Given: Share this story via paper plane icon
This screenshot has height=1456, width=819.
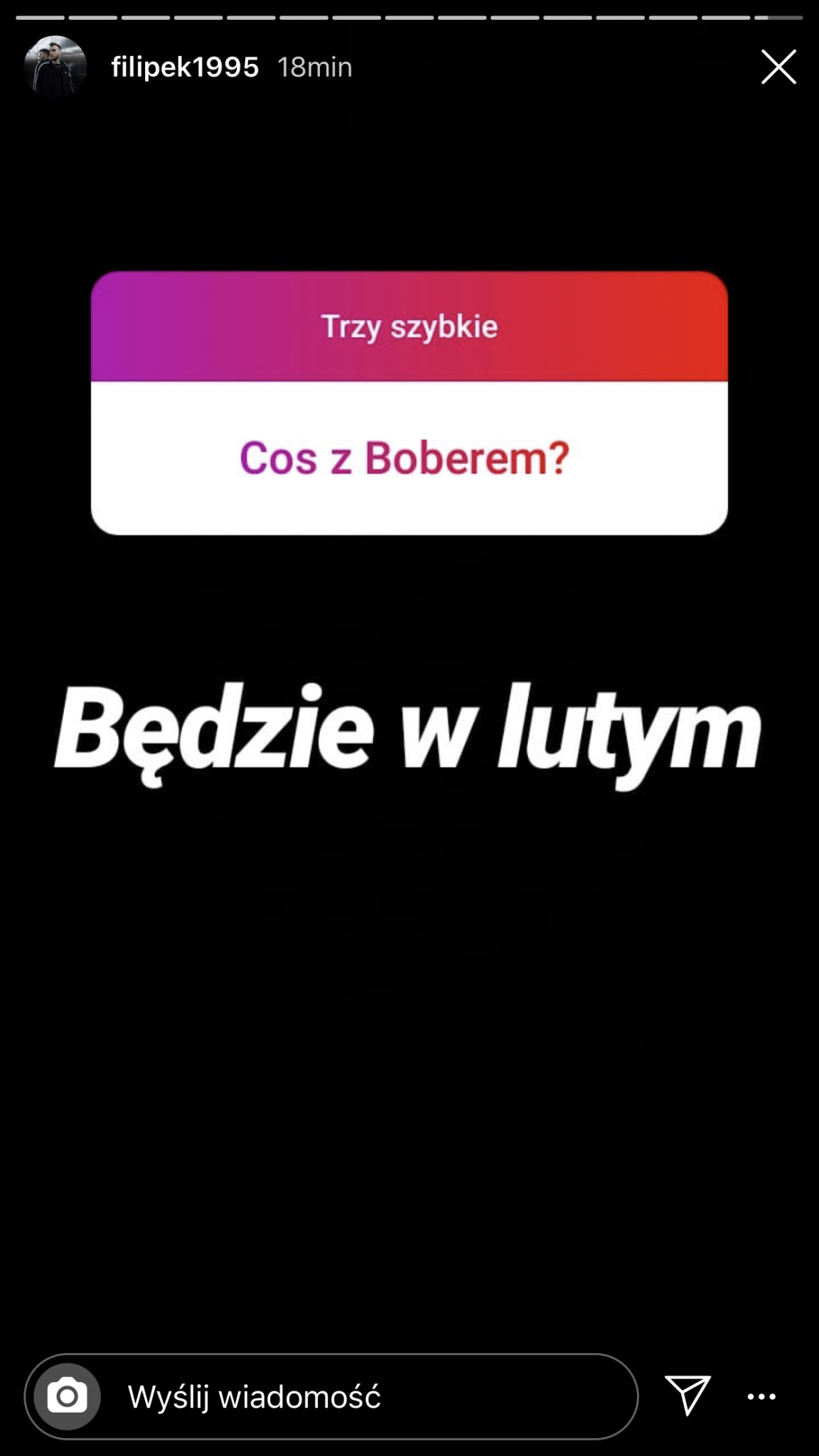Looking at the screenshot, I should [687, 1395].
